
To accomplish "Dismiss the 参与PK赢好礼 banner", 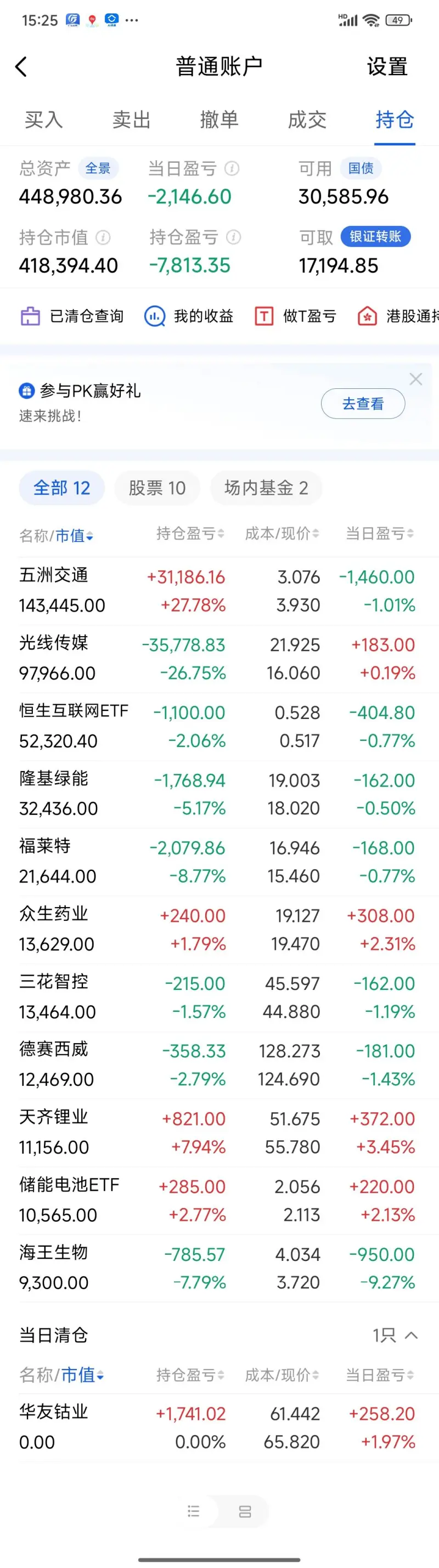I will click(x=416, y=379).
